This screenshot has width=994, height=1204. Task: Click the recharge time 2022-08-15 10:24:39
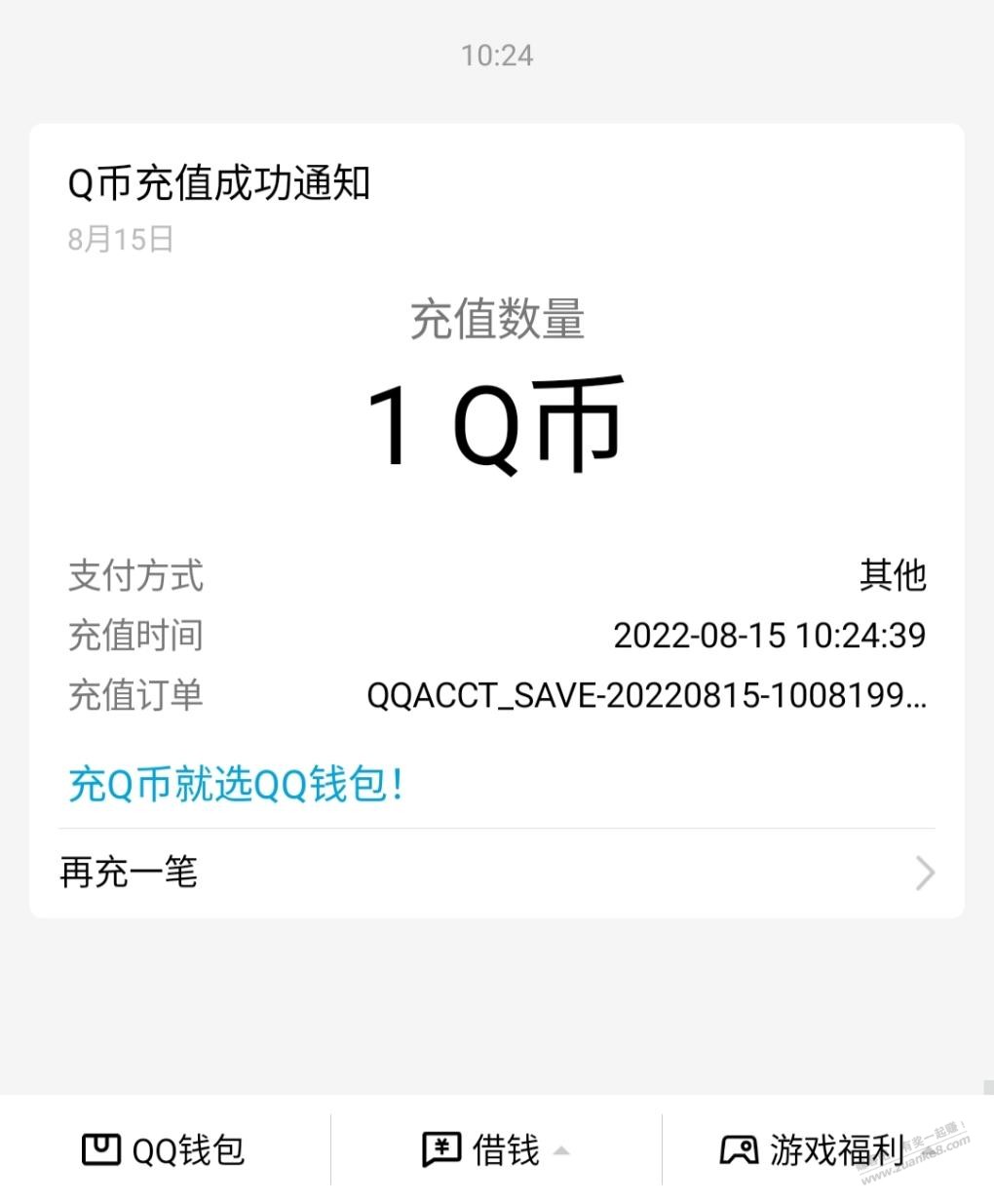pyautogui.click(x=769, y=636)
